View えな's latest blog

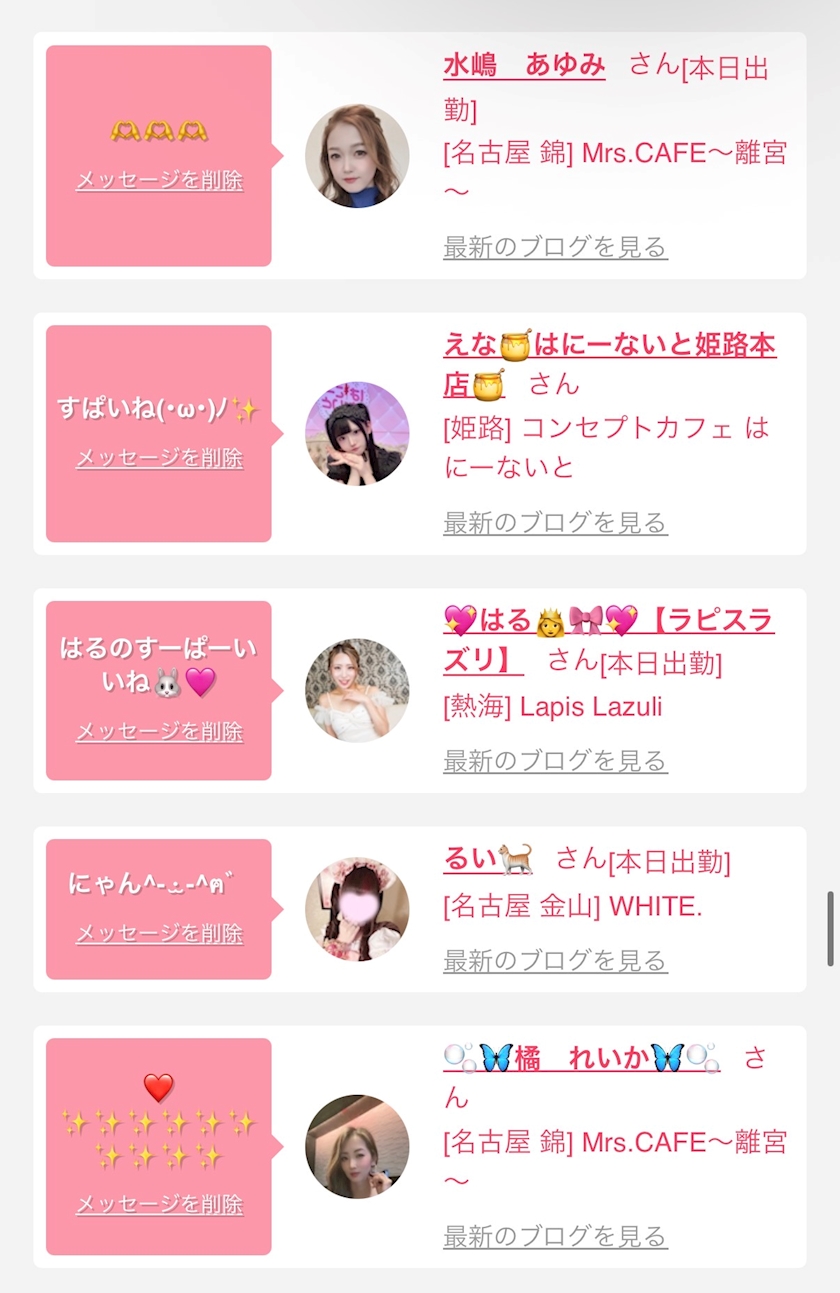[555, 523]
